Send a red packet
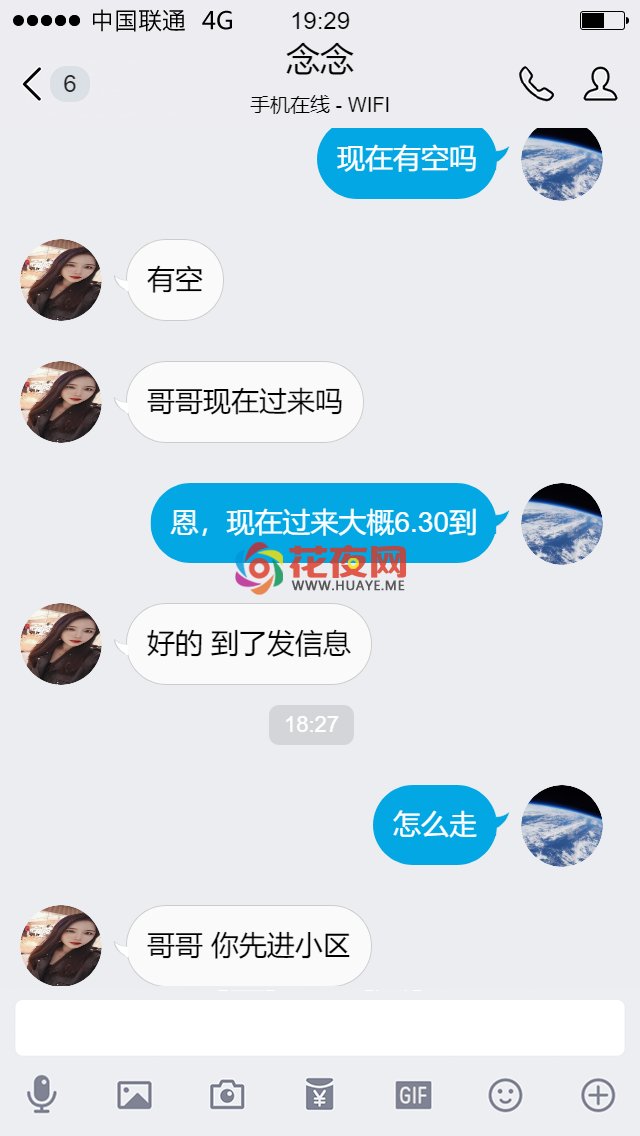The height and width of the screenshot is (1136, 640). 320,1094
